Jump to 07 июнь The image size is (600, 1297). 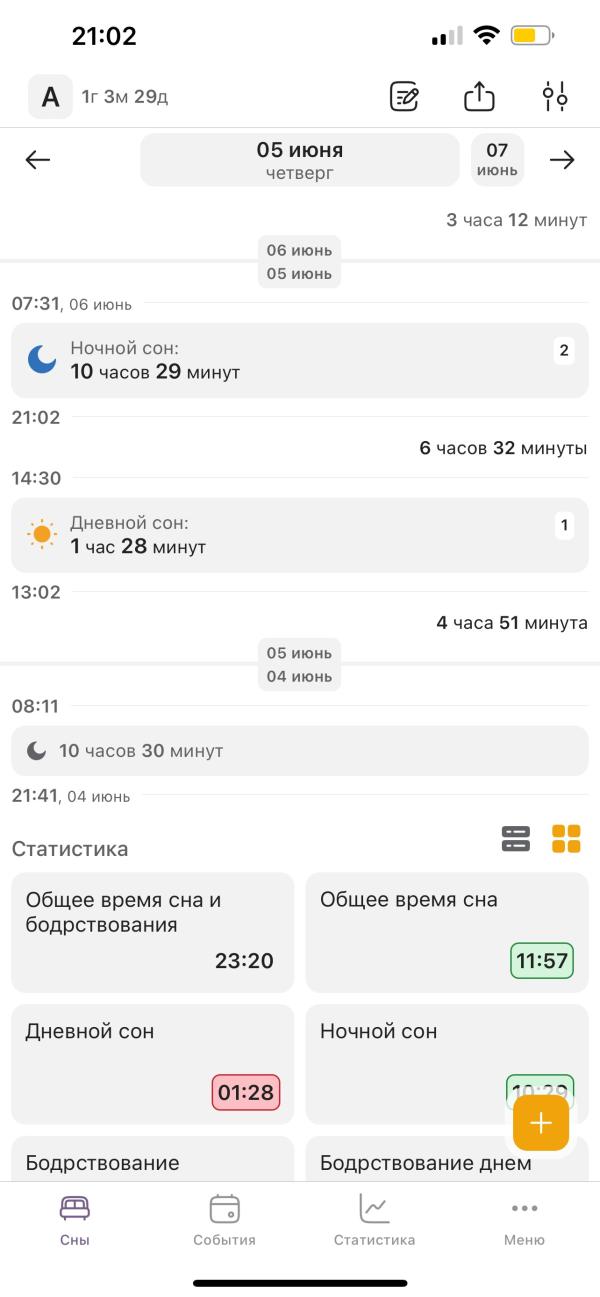497,160
